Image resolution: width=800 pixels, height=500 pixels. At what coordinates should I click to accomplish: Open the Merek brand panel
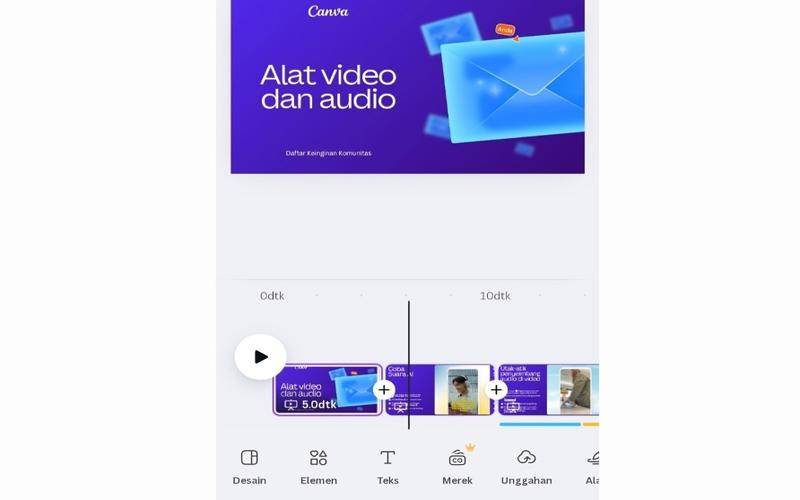coord(457,466)
